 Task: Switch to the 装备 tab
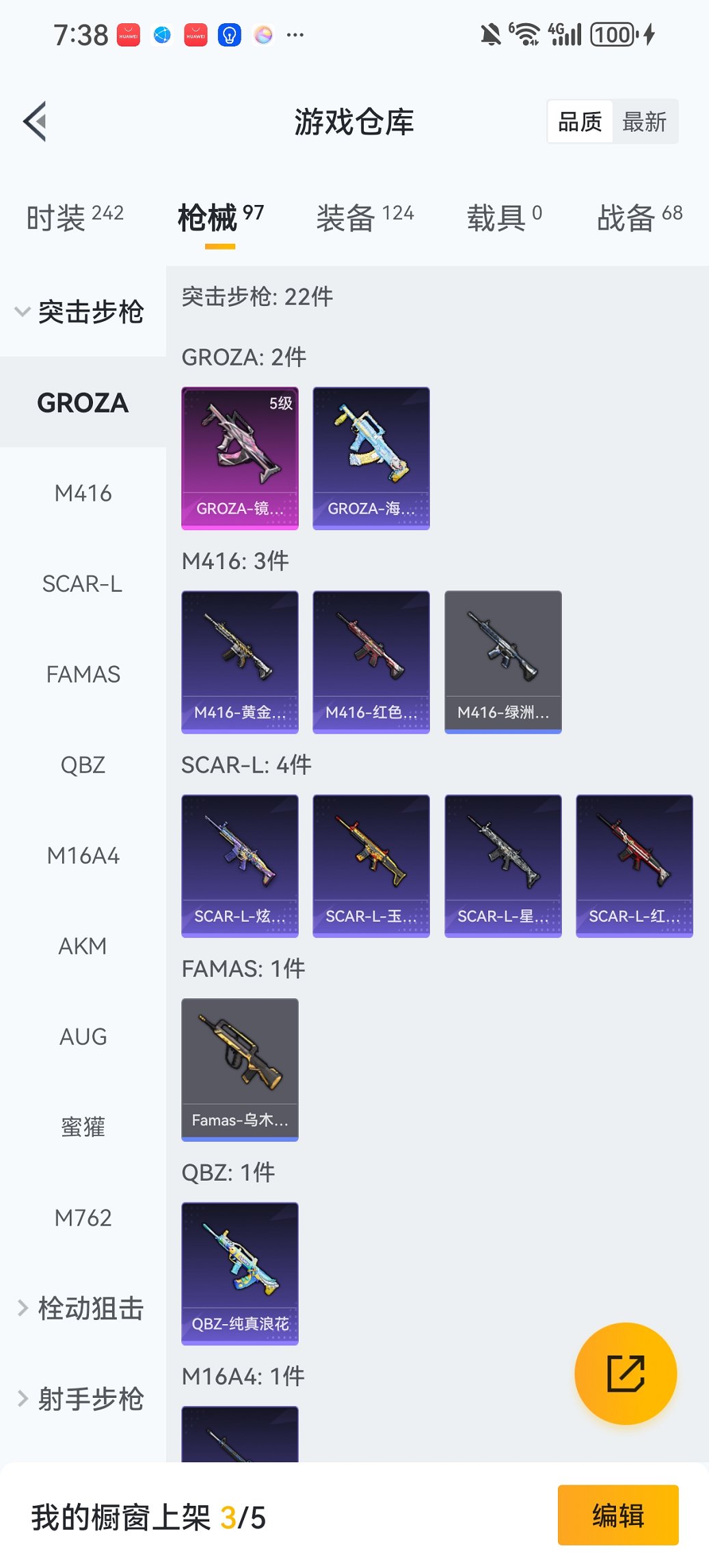(364, 217)
